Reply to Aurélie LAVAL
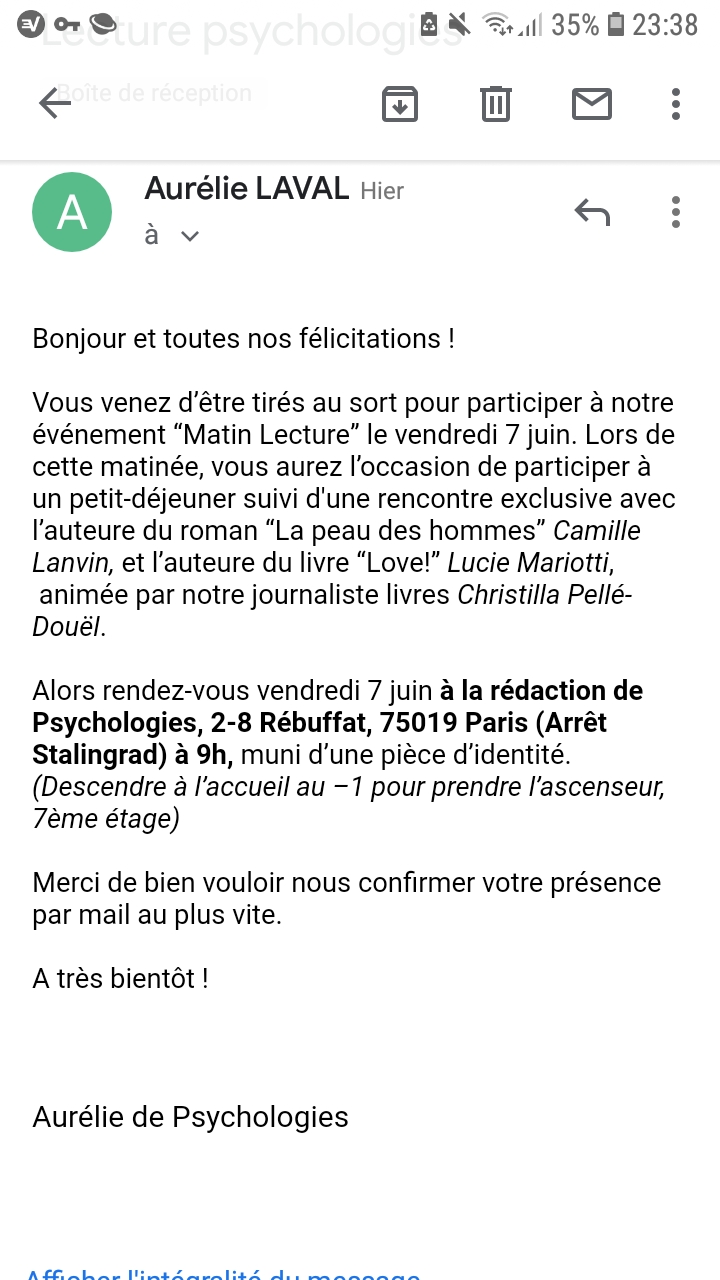 coord(592,211)
